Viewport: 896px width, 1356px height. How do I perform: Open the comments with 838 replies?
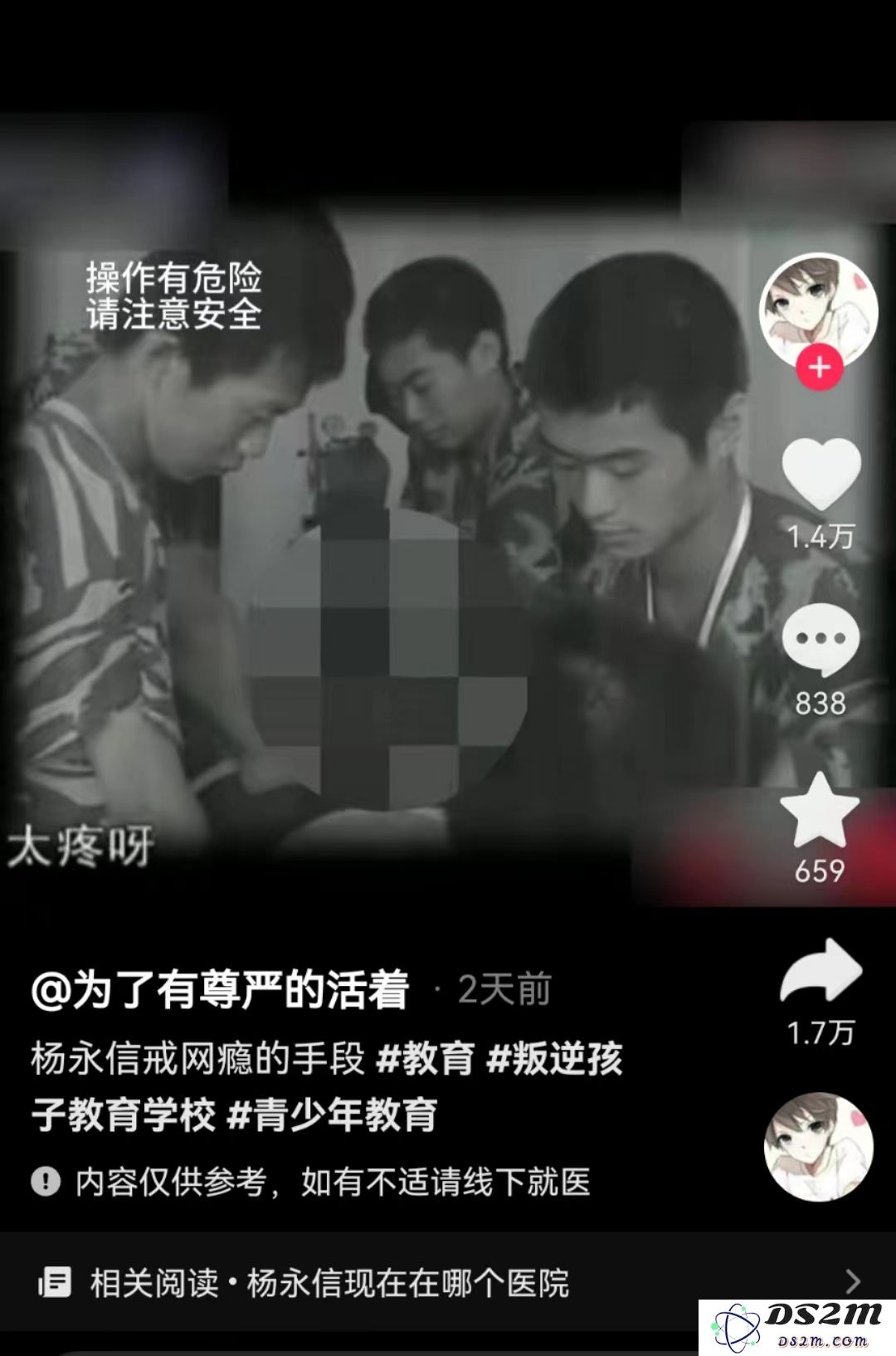(821, 641)
